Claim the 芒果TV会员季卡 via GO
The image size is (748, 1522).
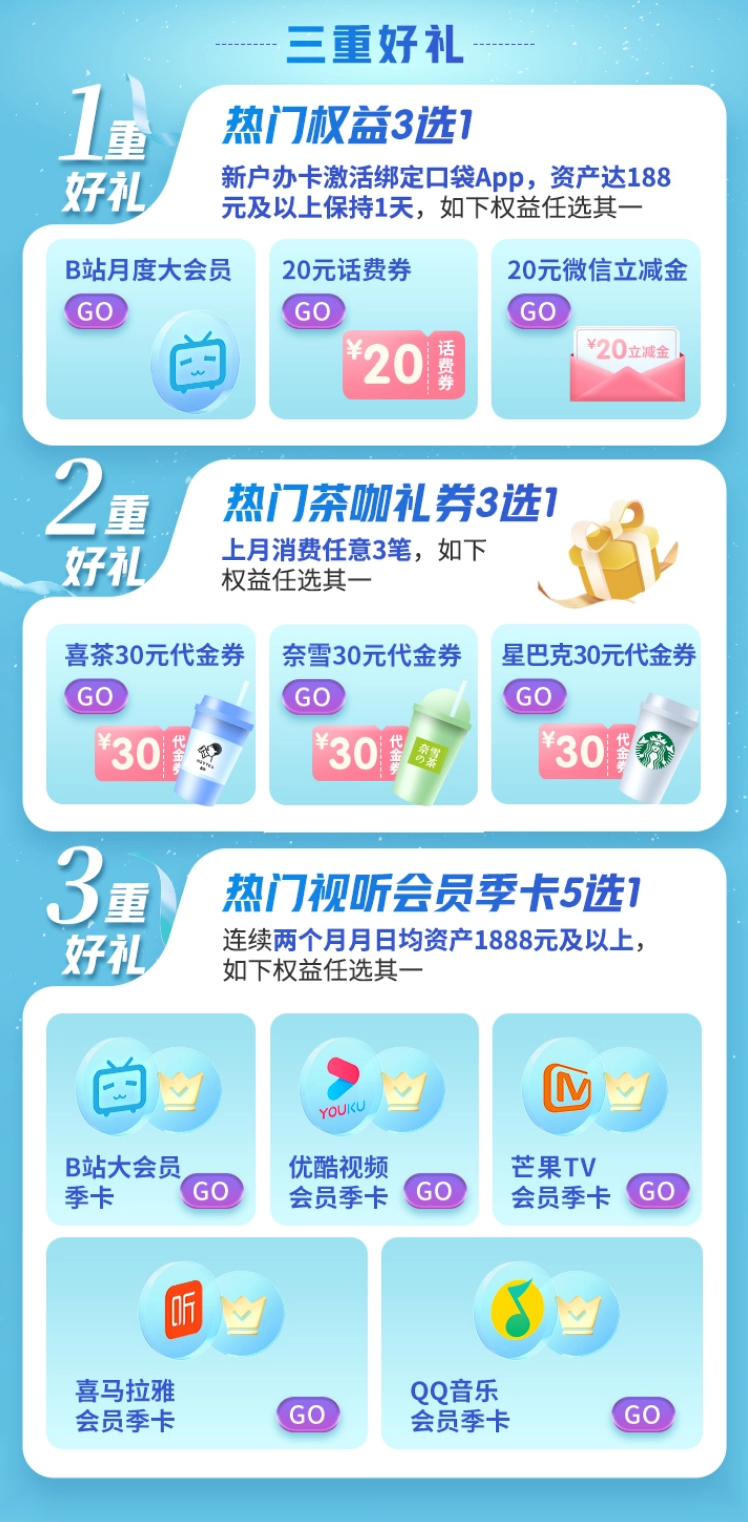657,1190
